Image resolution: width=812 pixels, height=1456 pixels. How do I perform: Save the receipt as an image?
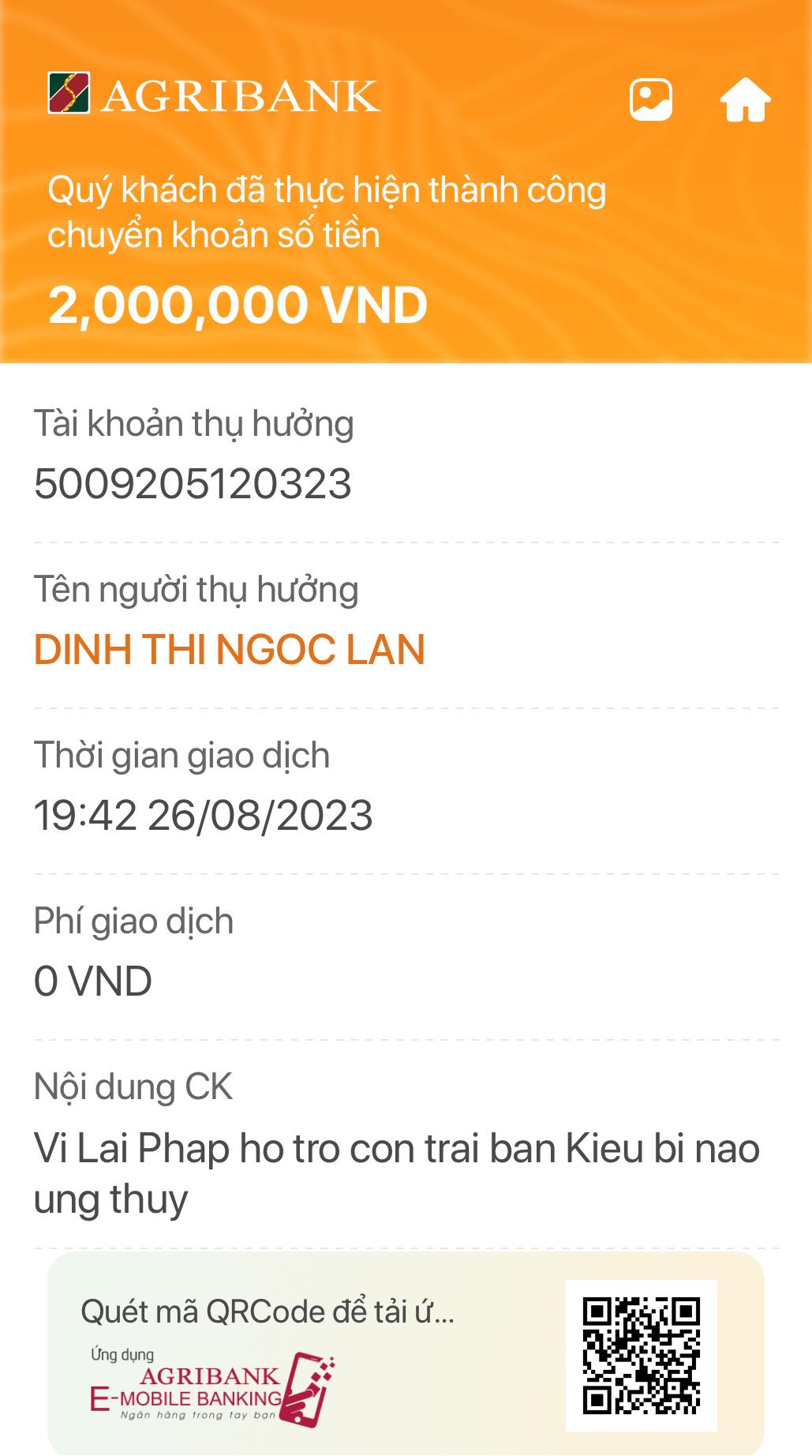650,99
